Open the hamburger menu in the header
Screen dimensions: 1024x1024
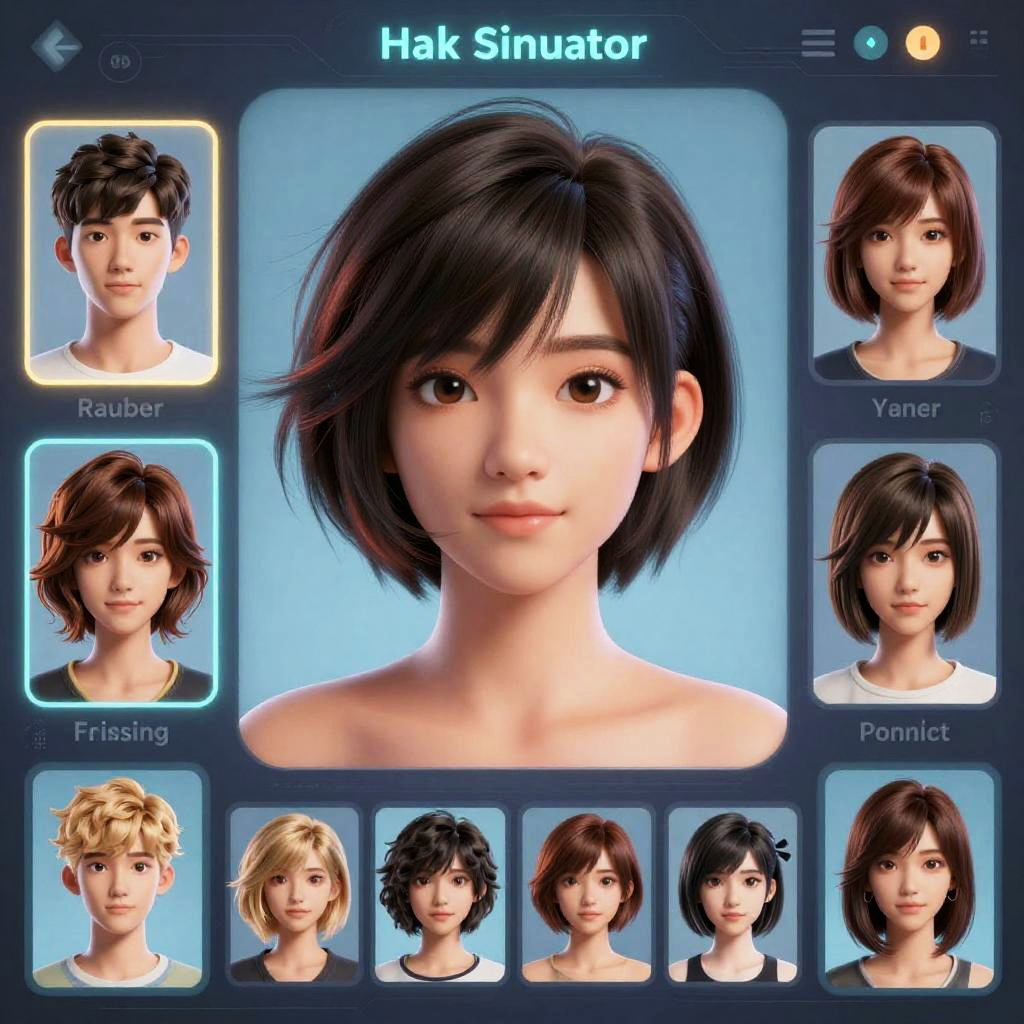pyautogui.click(x=818, y=42)
